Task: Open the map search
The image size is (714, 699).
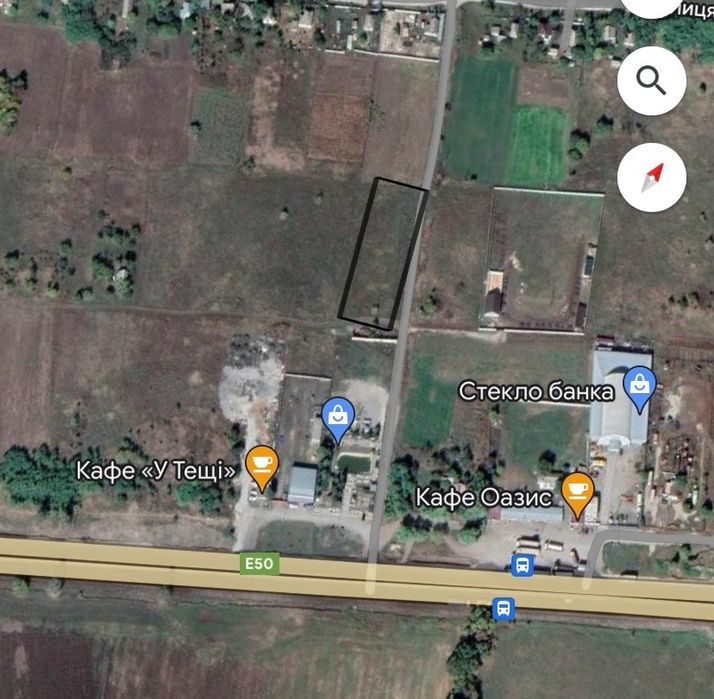Action: 652,81
